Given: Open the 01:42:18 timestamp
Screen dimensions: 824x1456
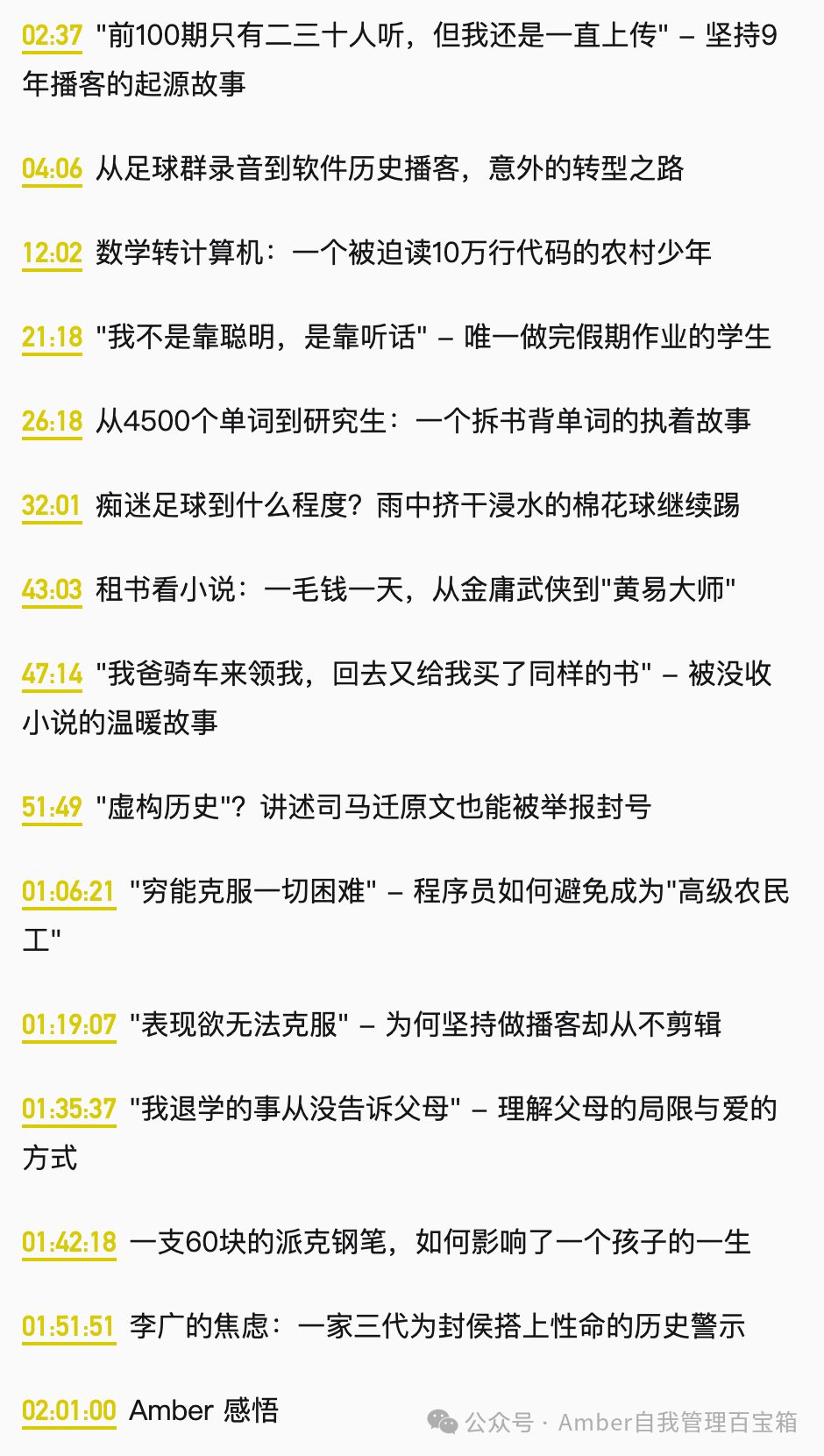Looking at the screenshot, I should pyautogui.click(x=69, y=1243).
